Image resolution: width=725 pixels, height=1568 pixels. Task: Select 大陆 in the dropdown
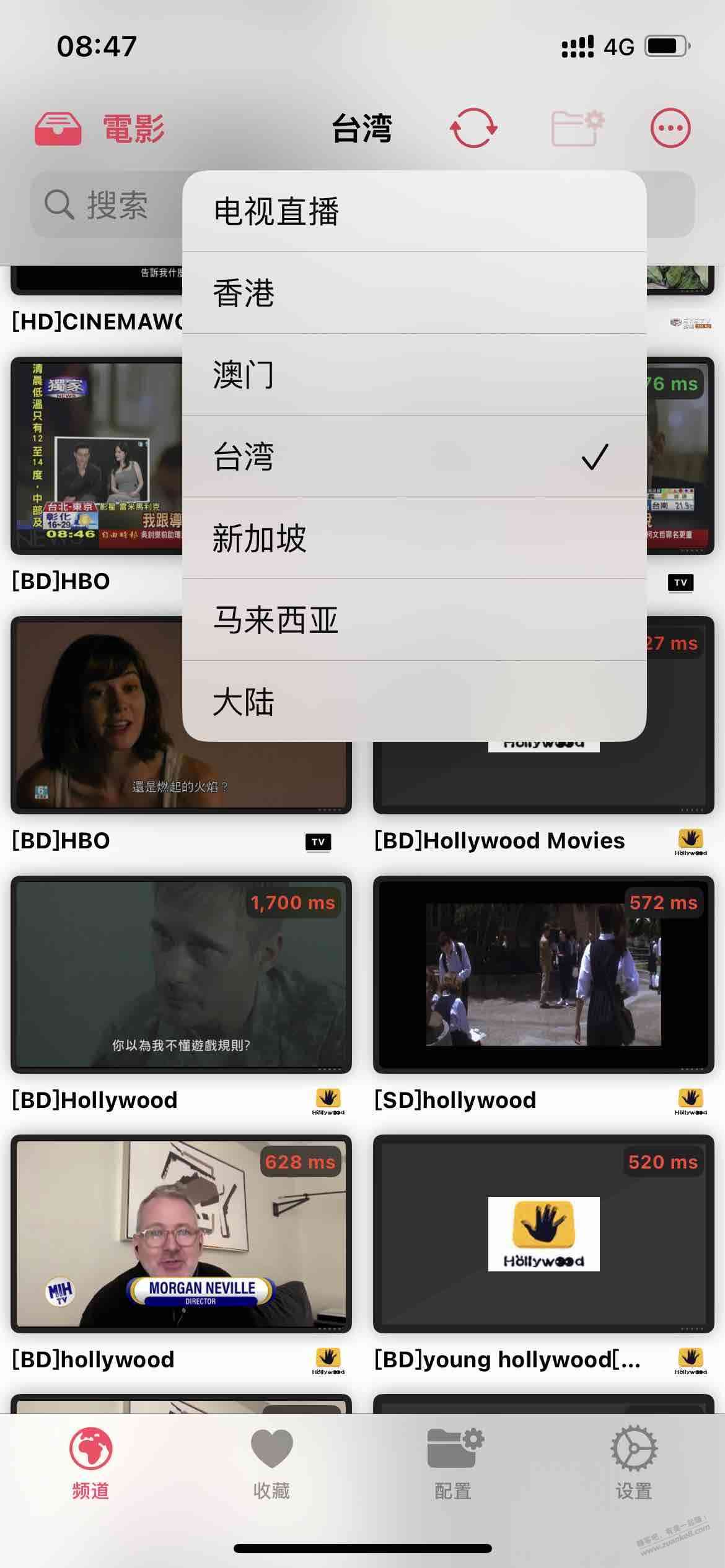tap(414, 701)
